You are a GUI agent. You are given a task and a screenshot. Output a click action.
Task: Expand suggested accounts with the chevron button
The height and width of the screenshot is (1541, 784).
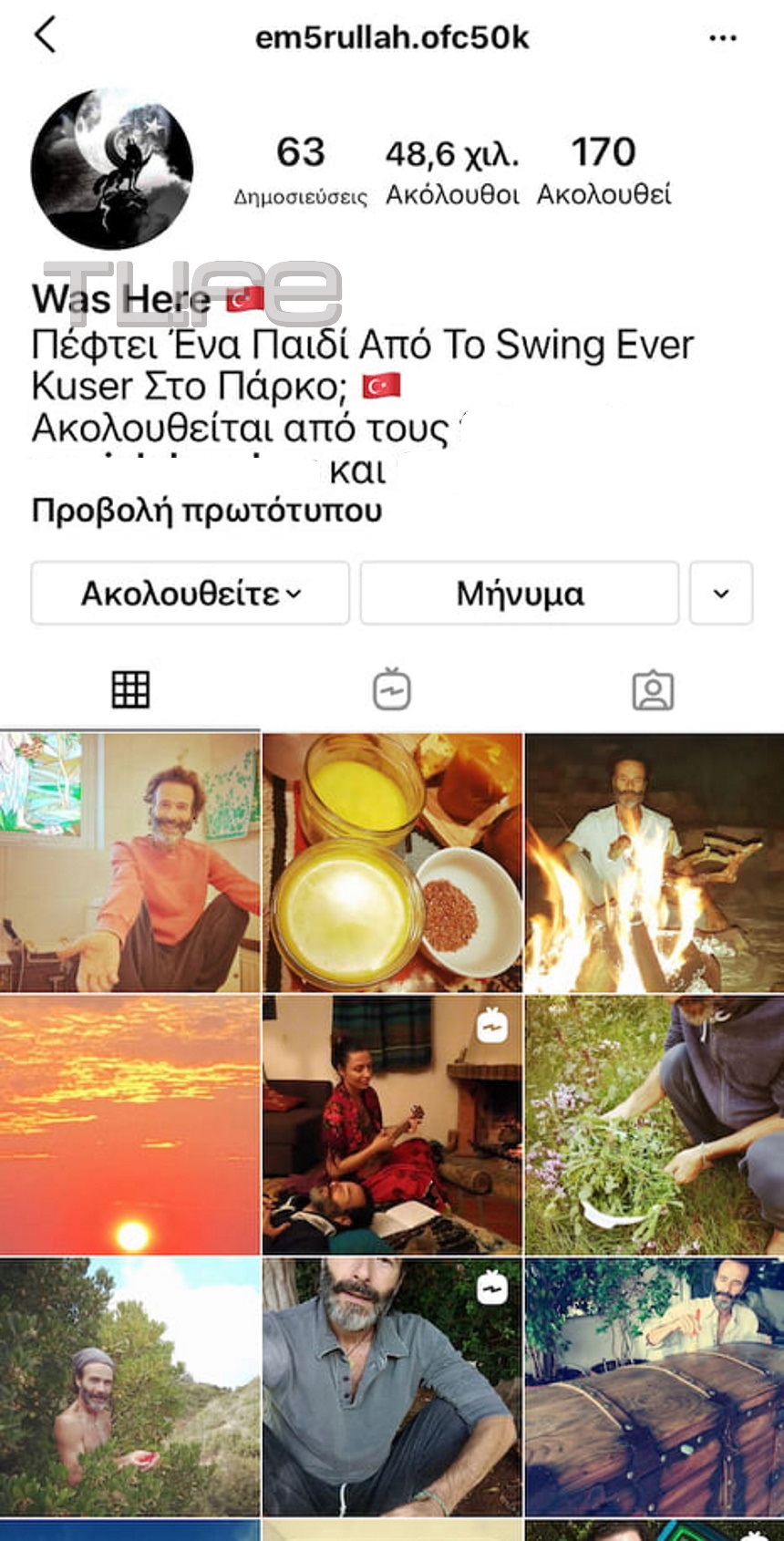tap(721, 594)
